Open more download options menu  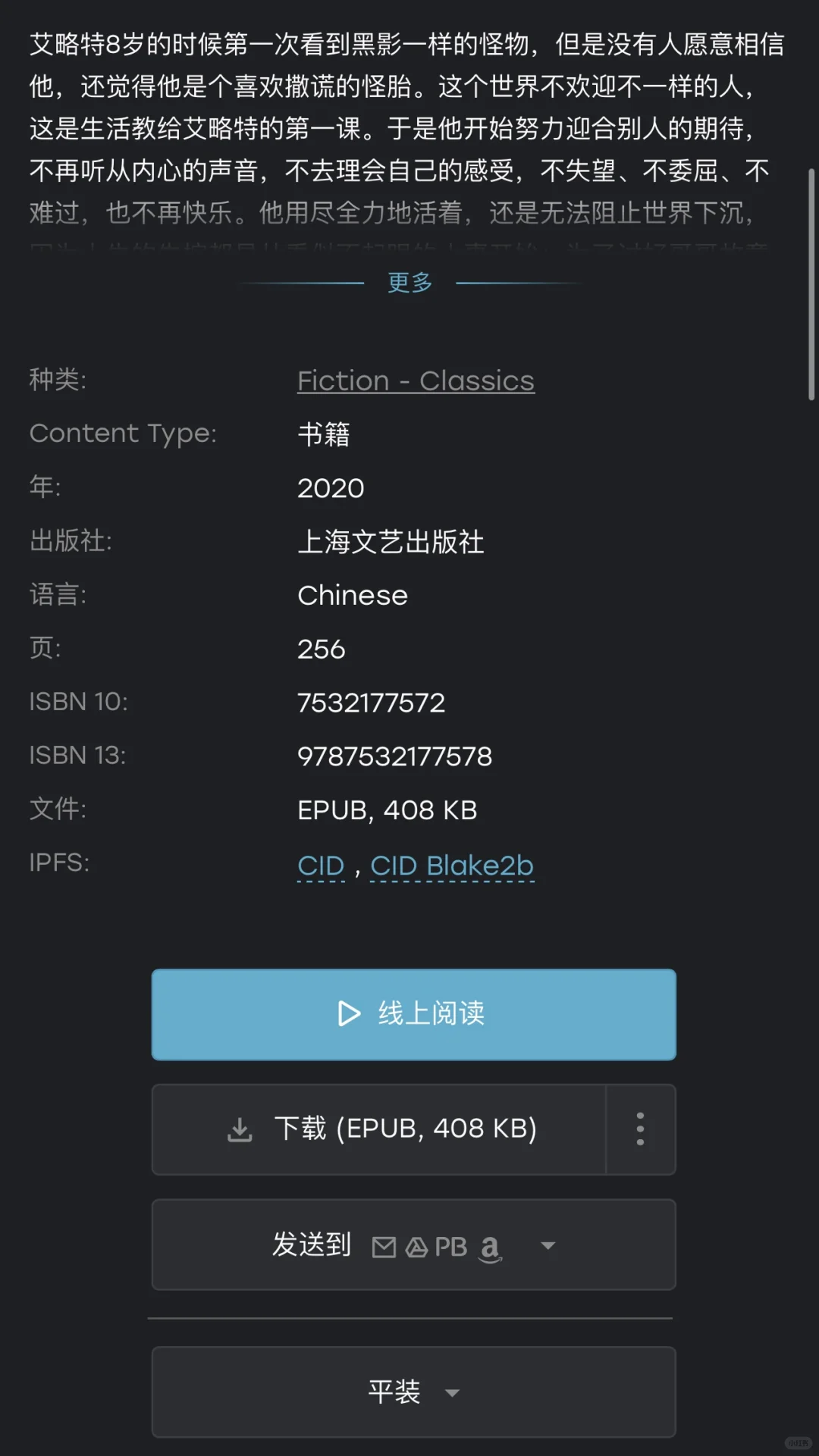640,1129
